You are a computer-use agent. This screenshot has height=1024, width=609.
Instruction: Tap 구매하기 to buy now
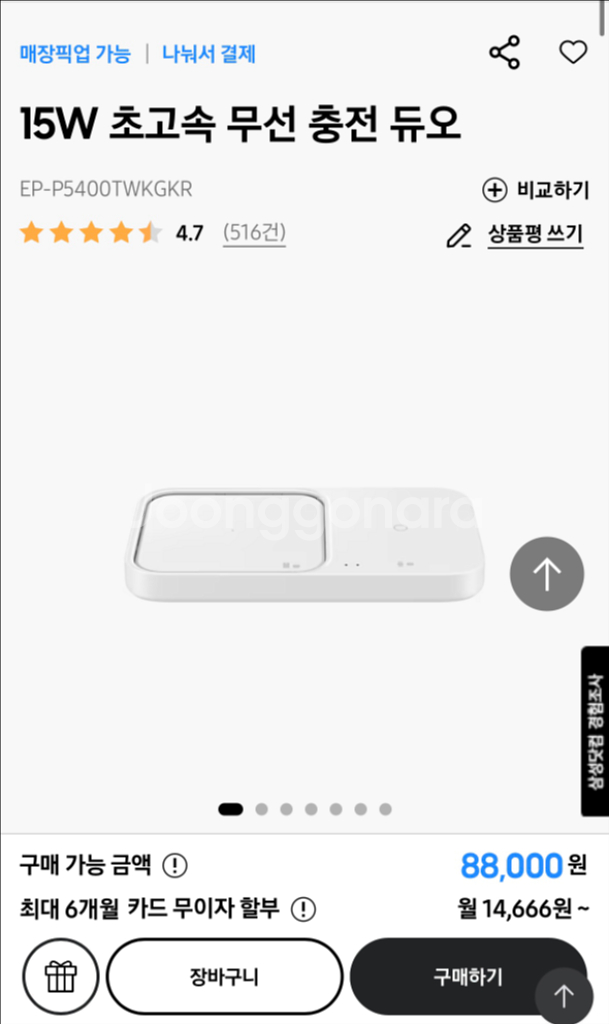click(468, 976)
